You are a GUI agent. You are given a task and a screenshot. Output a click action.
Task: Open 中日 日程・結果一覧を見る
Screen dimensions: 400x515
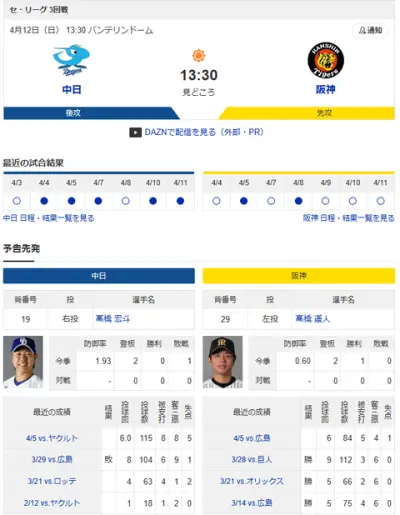[x=49, y=218]
